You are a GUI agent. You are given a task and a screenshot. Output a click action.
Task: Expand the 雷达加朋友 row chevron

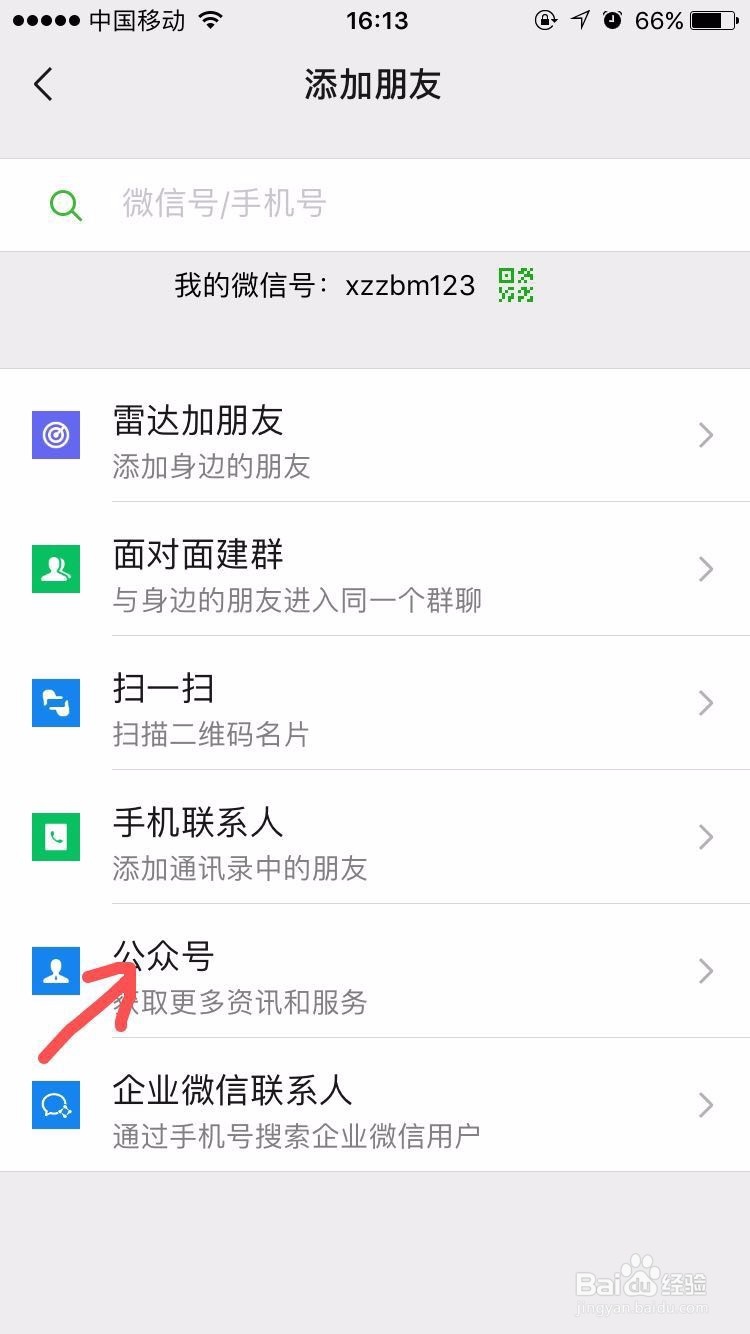706,436
